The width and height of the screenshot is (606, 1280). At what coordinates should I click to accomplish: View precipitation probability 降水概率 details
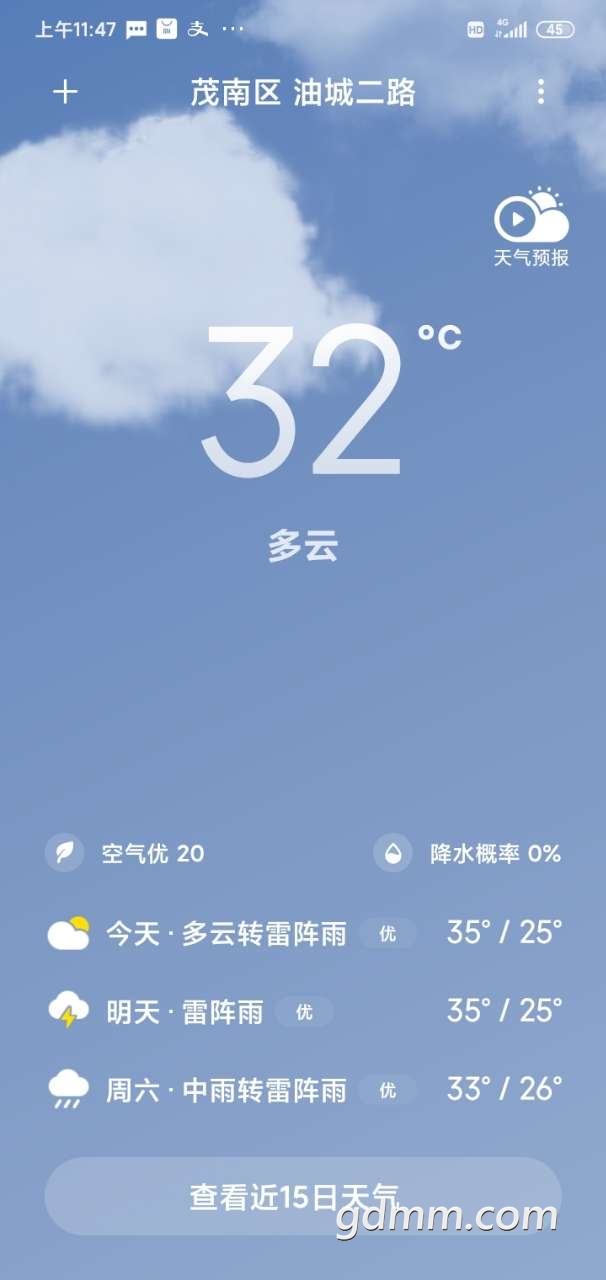468,853
